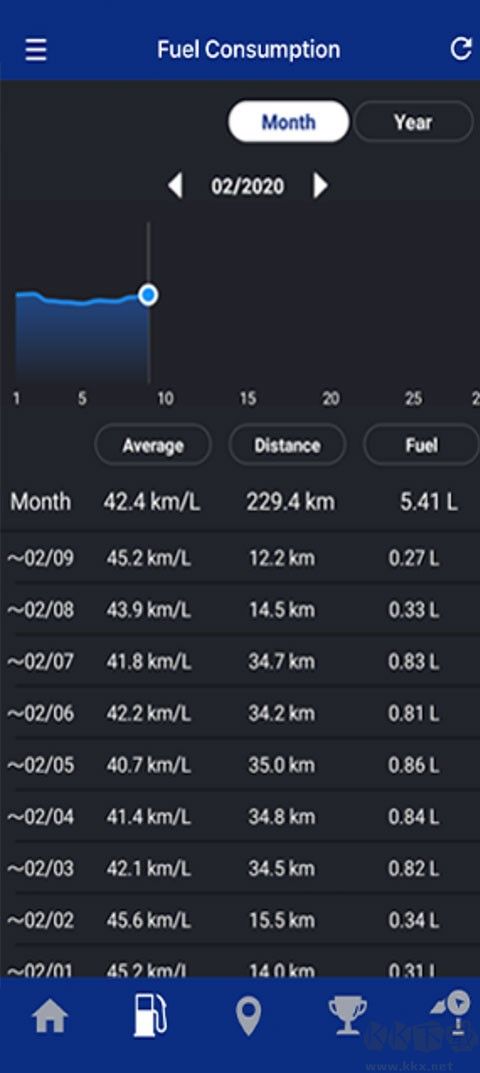
Task: Open the trophy tab
Action: click(347, 1016)
